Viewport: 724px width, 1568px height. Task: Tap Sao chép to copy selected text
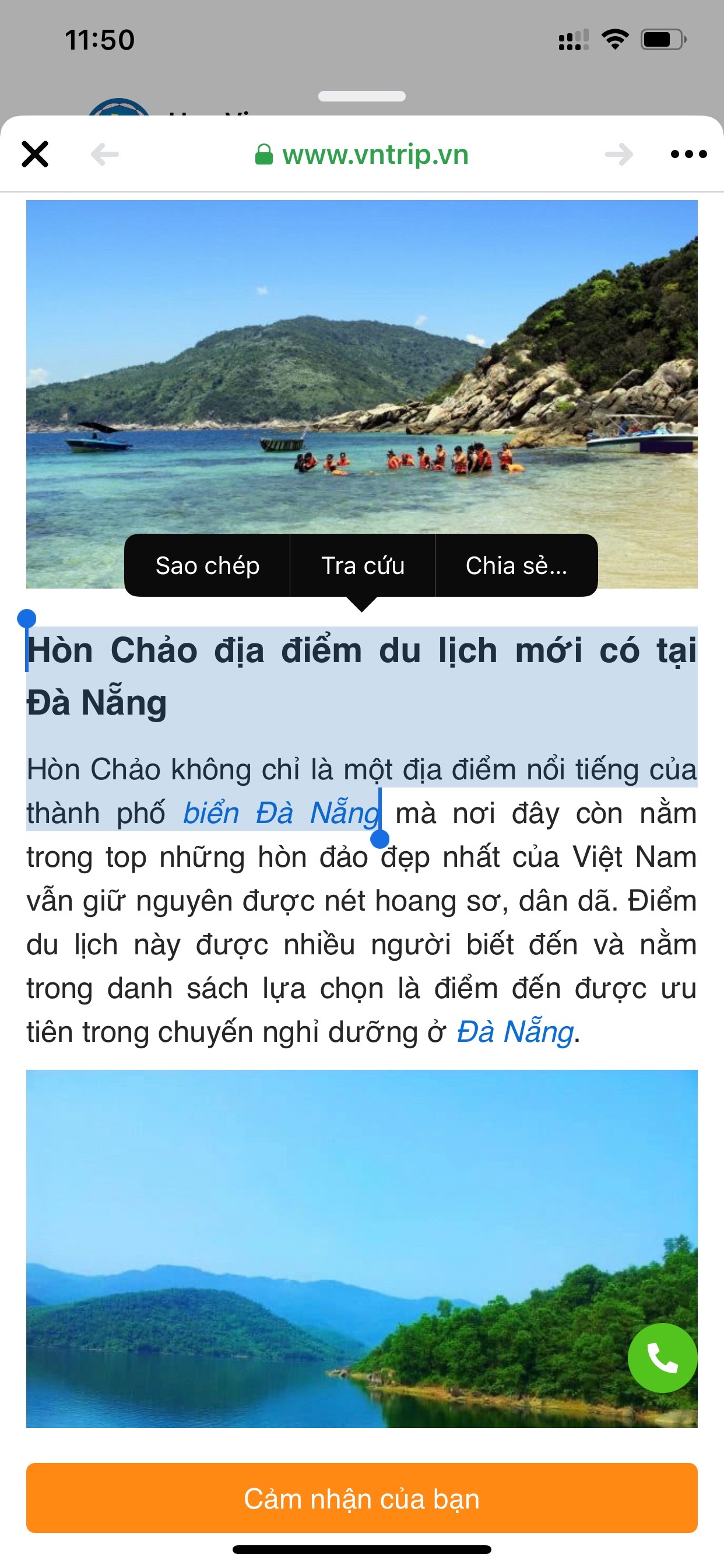coord(208,565)
